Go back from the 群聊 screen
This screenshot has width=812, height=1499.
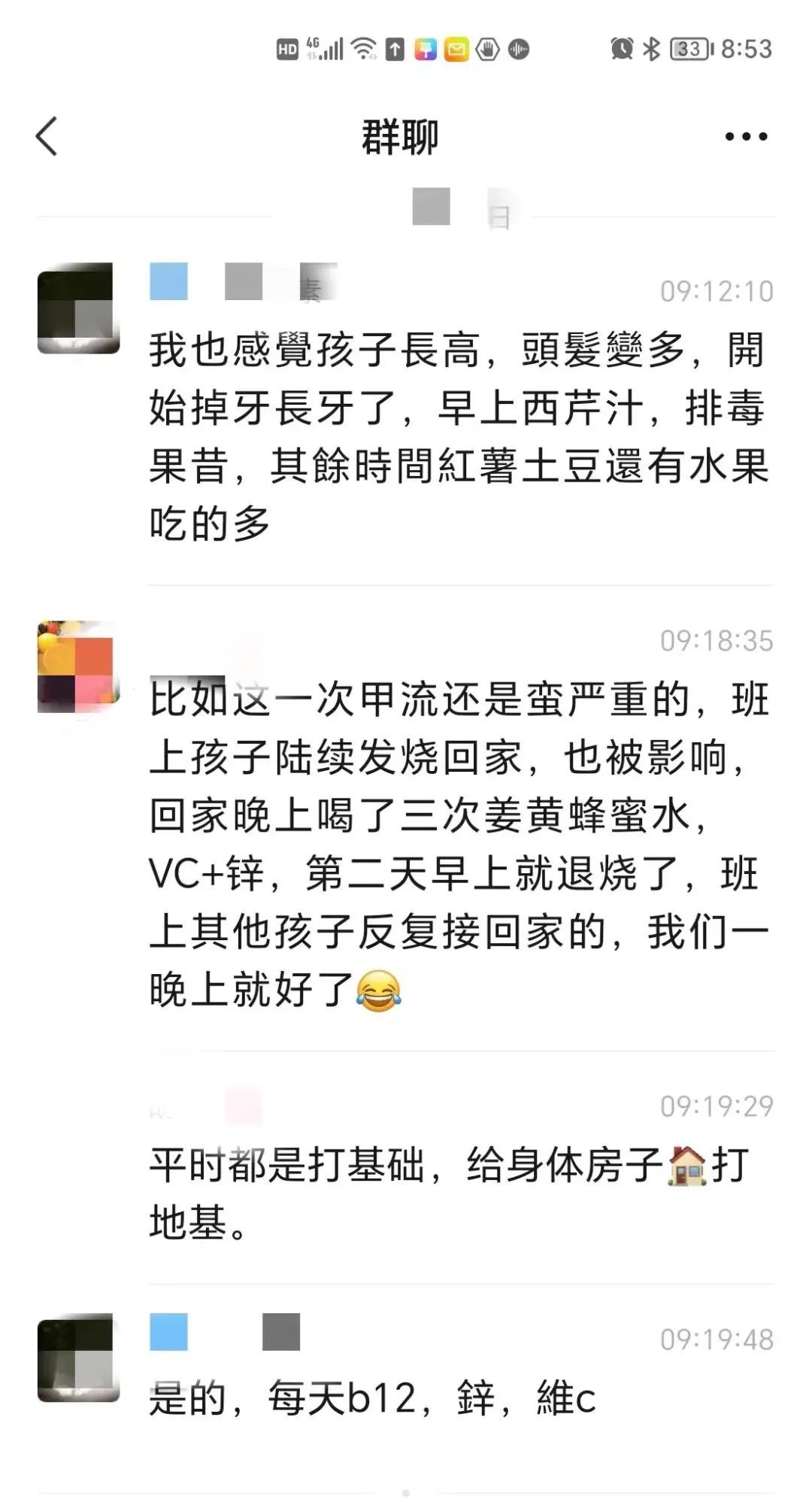pos(47,137)
